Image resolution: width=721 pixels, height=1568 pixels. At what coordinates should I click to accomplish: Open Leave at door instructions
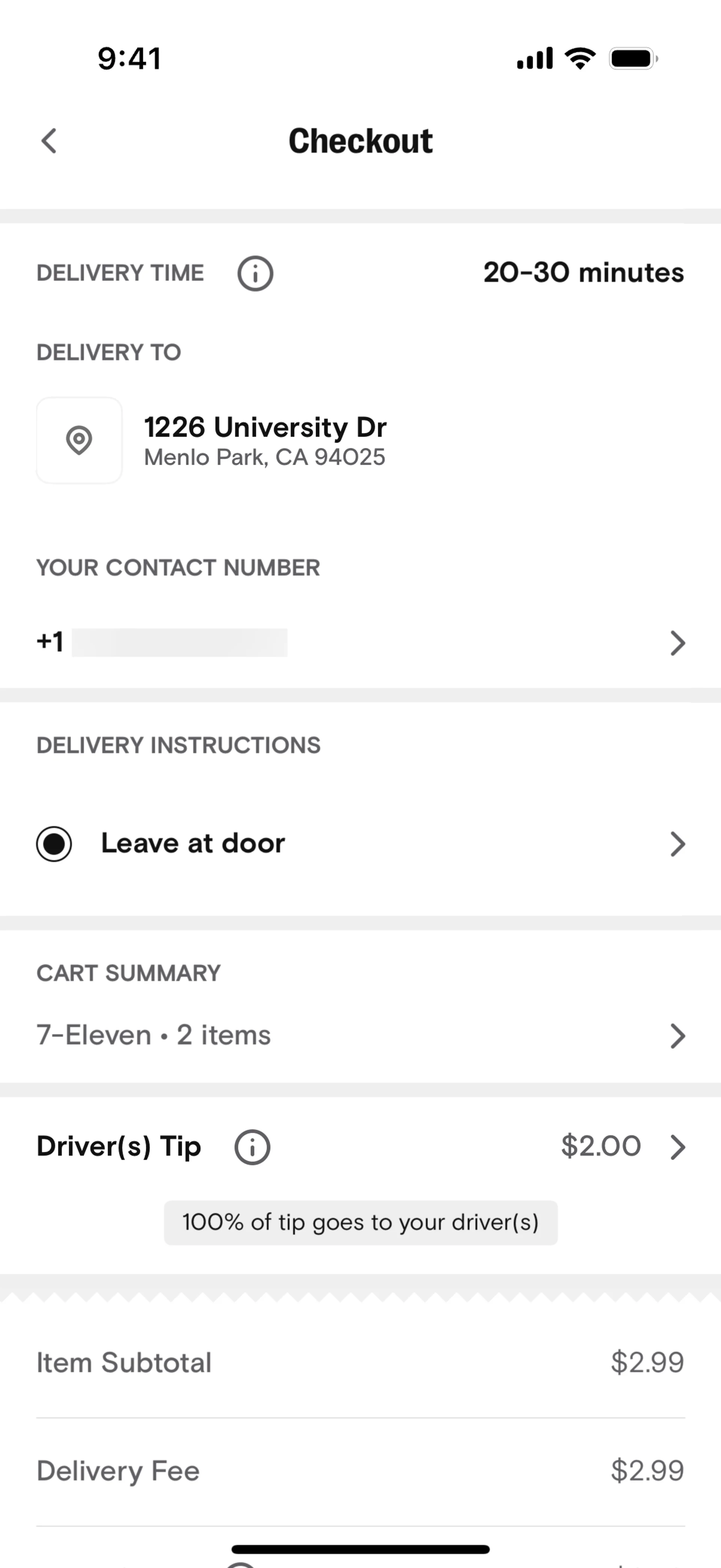[x=360, y=844]
